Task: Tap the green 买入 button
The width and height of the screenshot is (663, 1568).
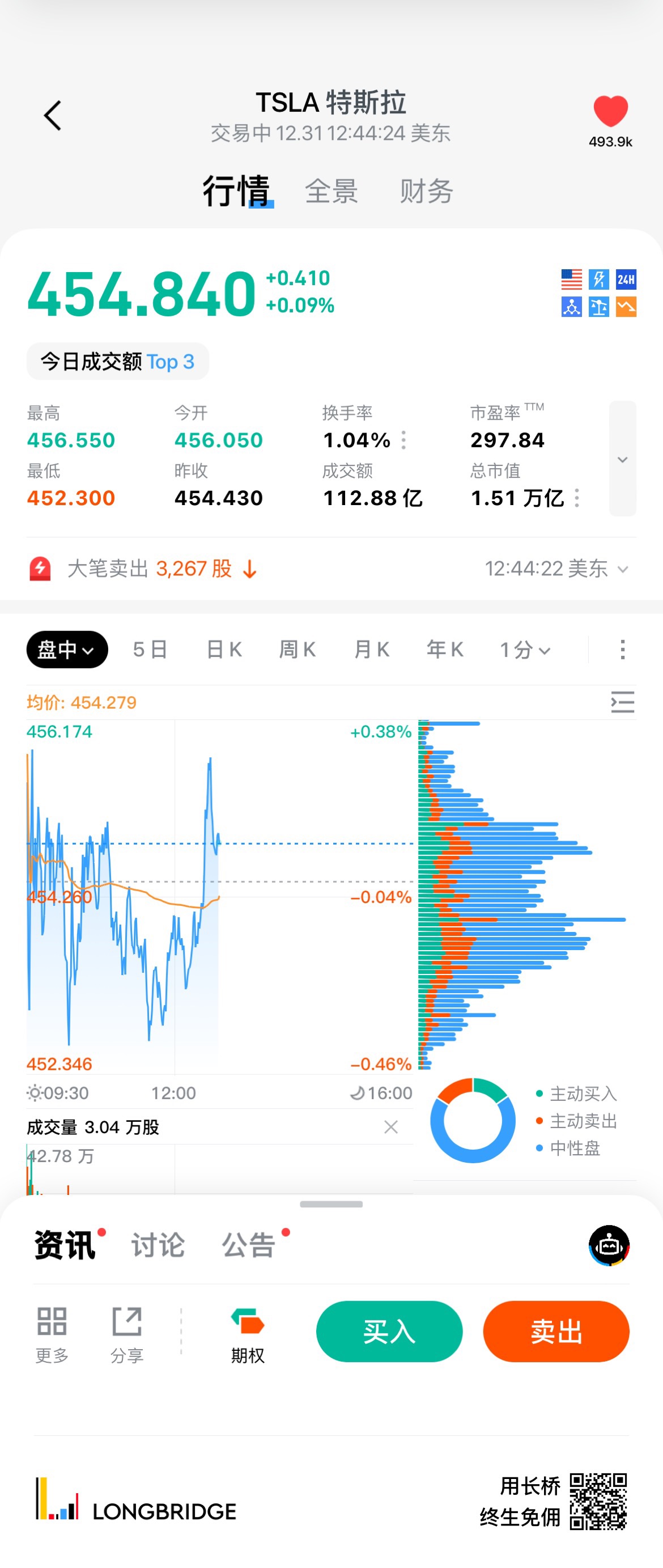Action: (389, 1331)
